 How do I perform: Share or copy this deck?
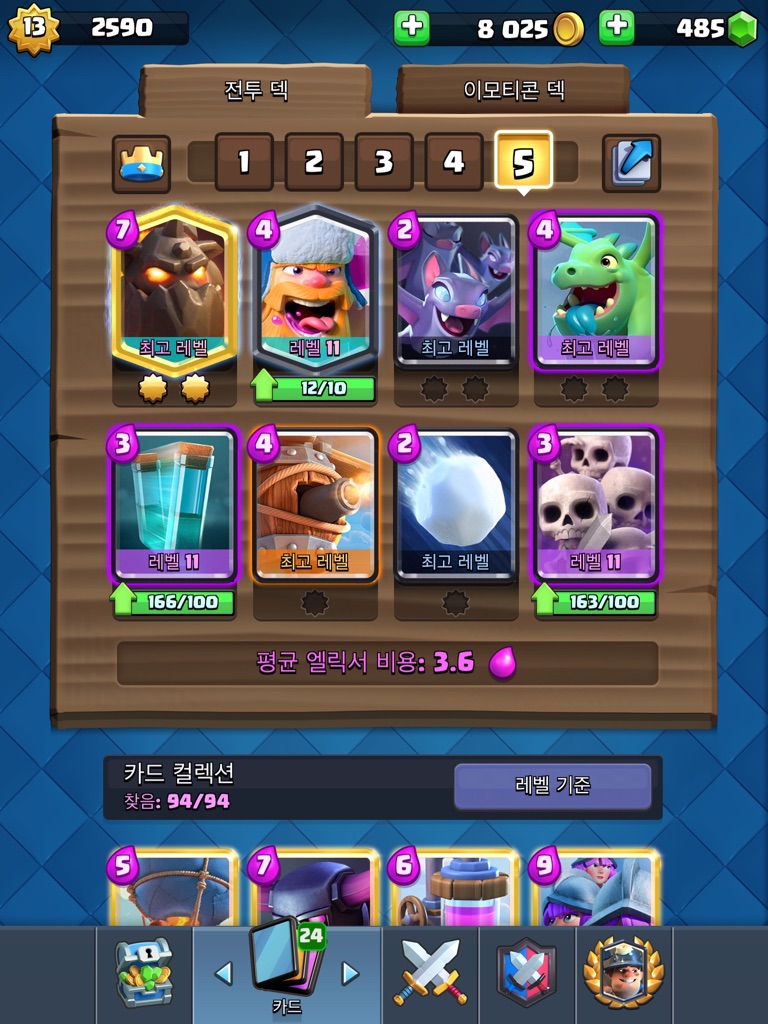pyautogui.click(x=631, y=162)
